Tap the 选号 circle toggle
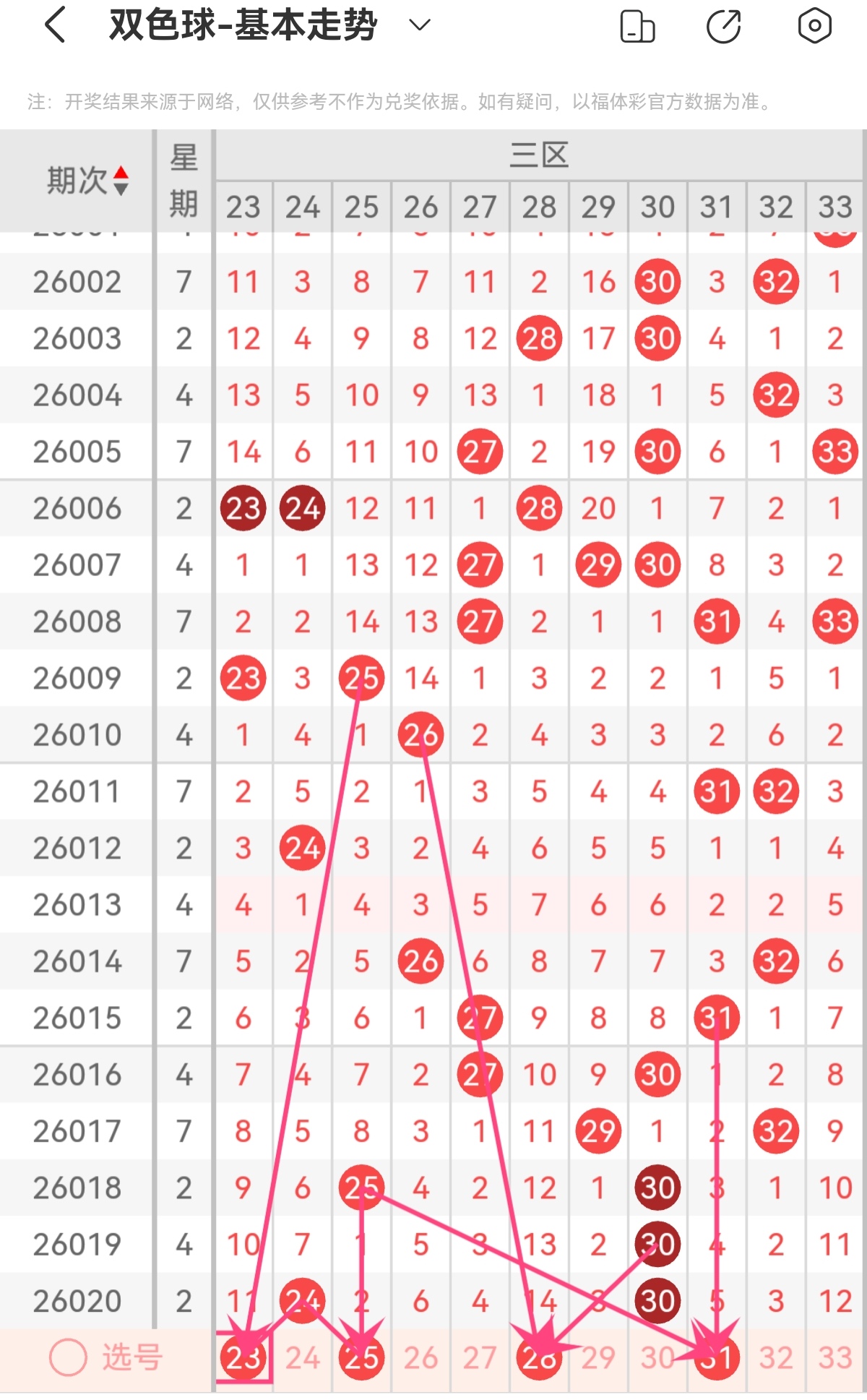The width and height of the screenshot is (867, 1400). 68,1357
